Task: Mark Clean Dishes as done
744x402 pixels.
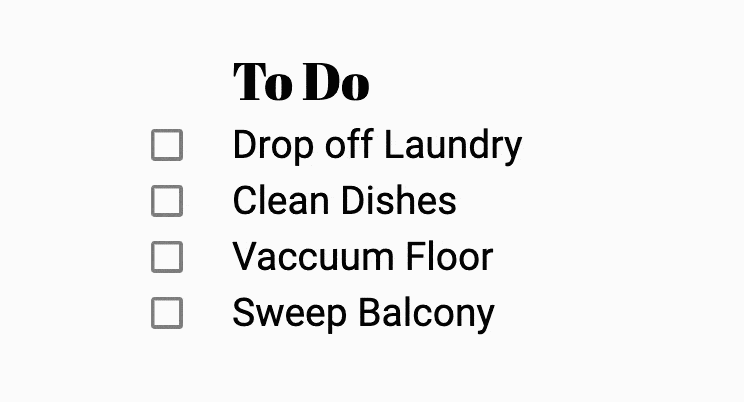Action: 167,201
